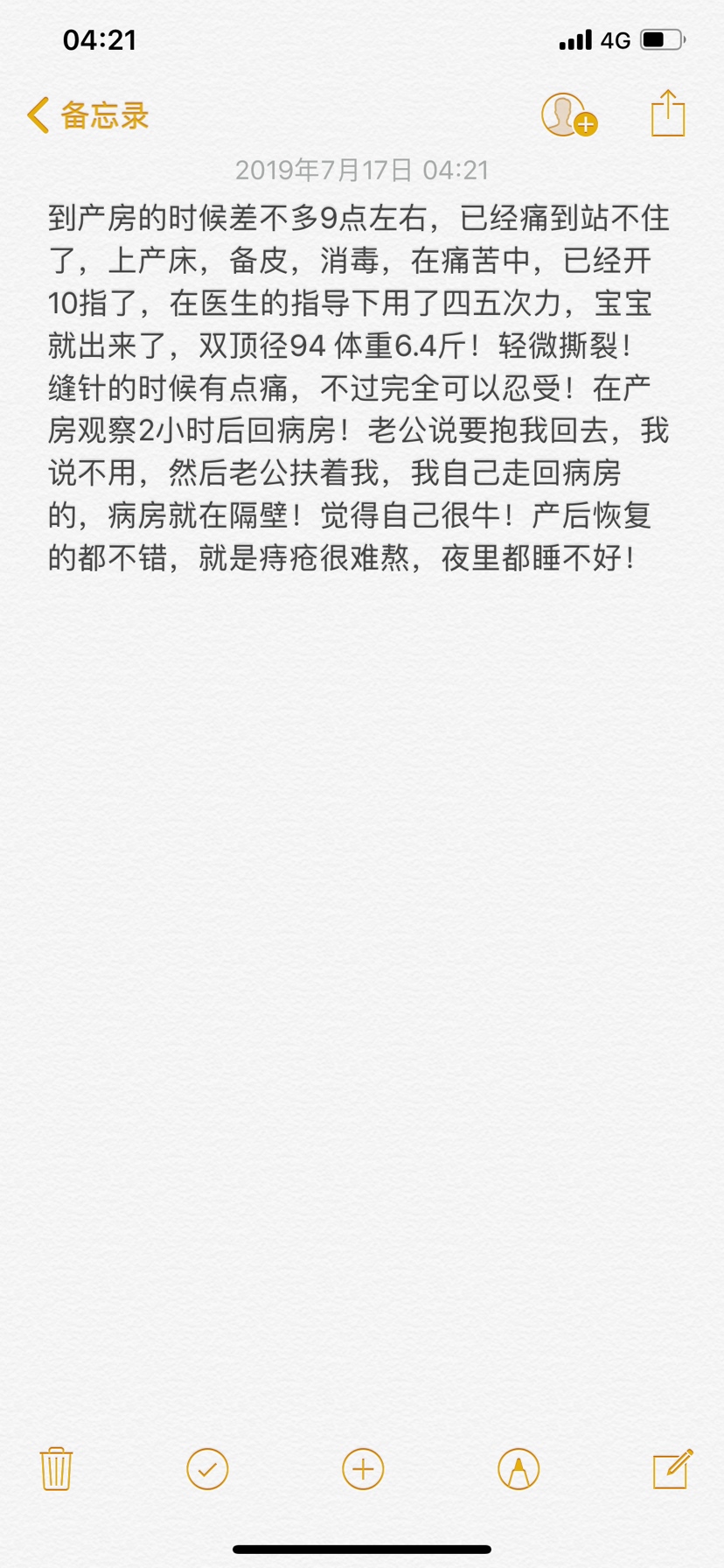
Task: Delete this note with trash icon
Action: (56, 1468)
